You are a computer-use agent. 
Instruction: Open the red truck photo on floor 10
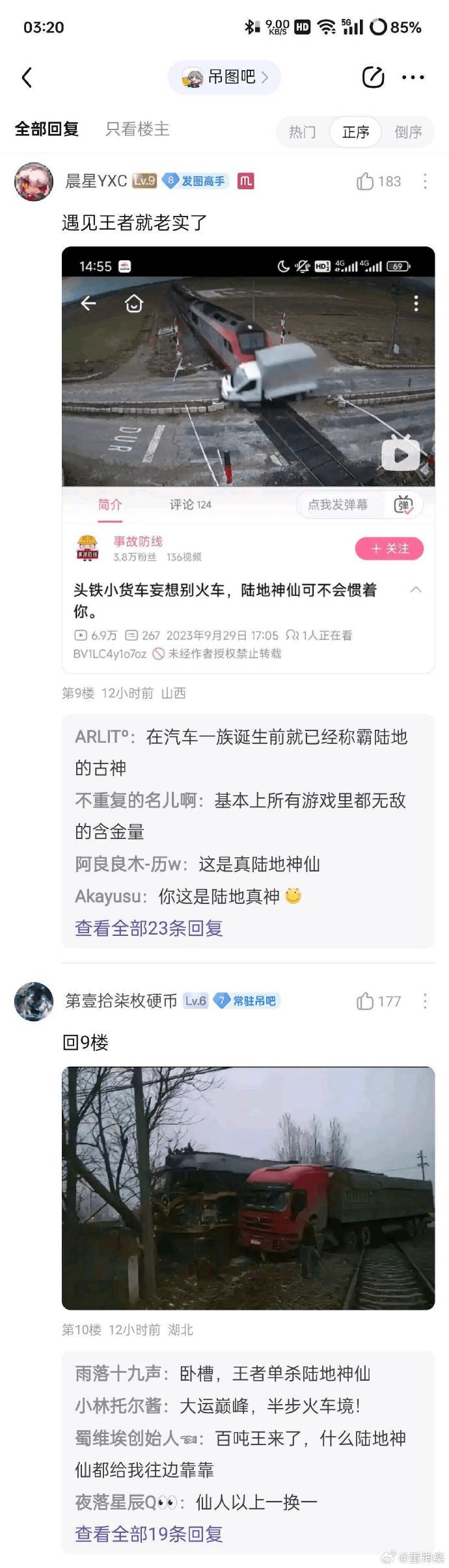pyautogui.click(x=248, y=1188)
